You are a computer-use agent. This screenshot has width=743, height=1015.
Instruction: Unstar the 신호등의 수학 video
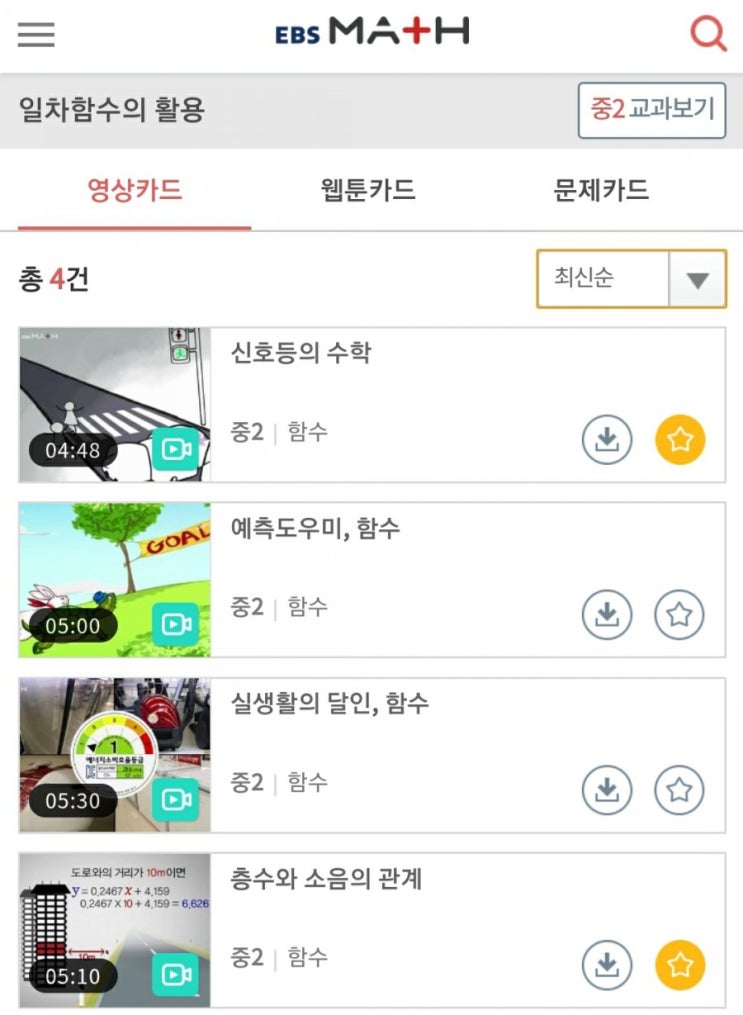click(679, 439)
